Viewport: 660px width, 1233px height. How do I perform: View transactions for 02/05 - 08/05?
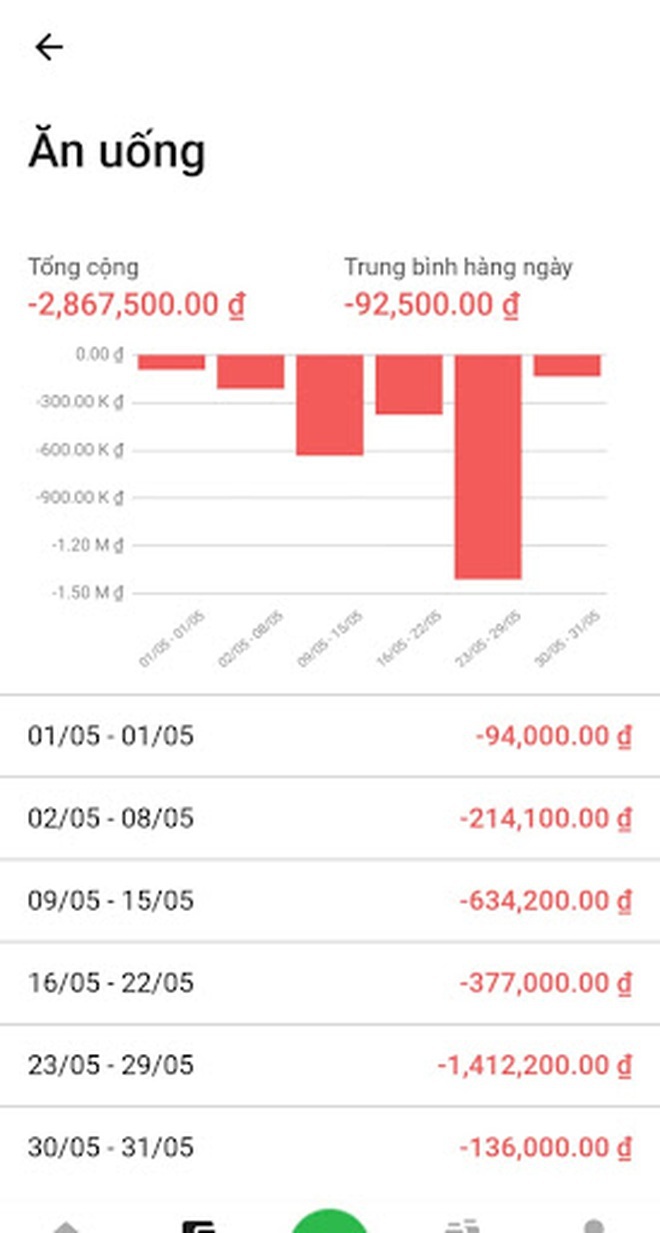pyautogui.click(x=330, y=819)
